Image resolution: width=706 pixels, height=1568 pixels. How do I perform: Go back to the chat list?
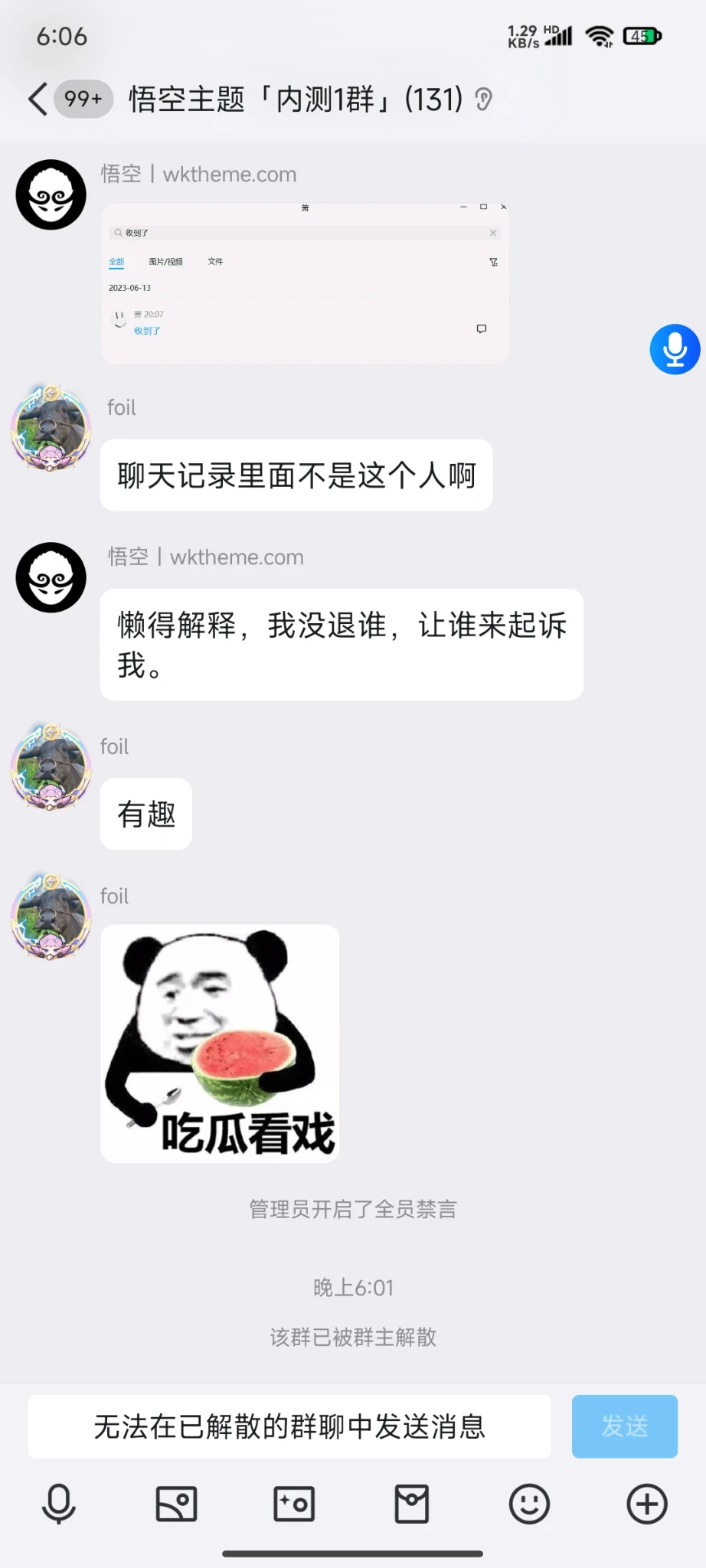(38, 99)
